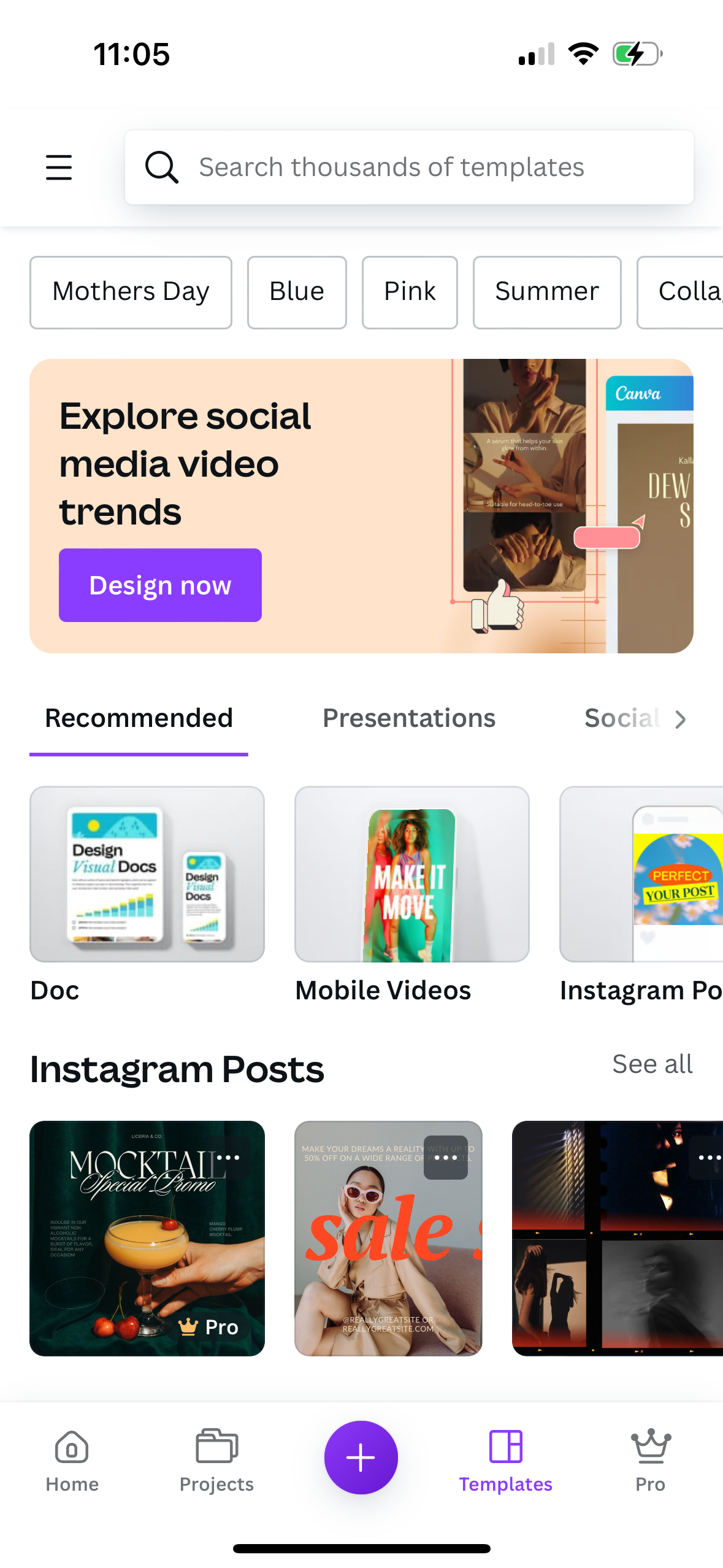The height and width of the screenshot is (1568, 723).
Task: Tap the Design now button
Action: (x=160, y=585)
